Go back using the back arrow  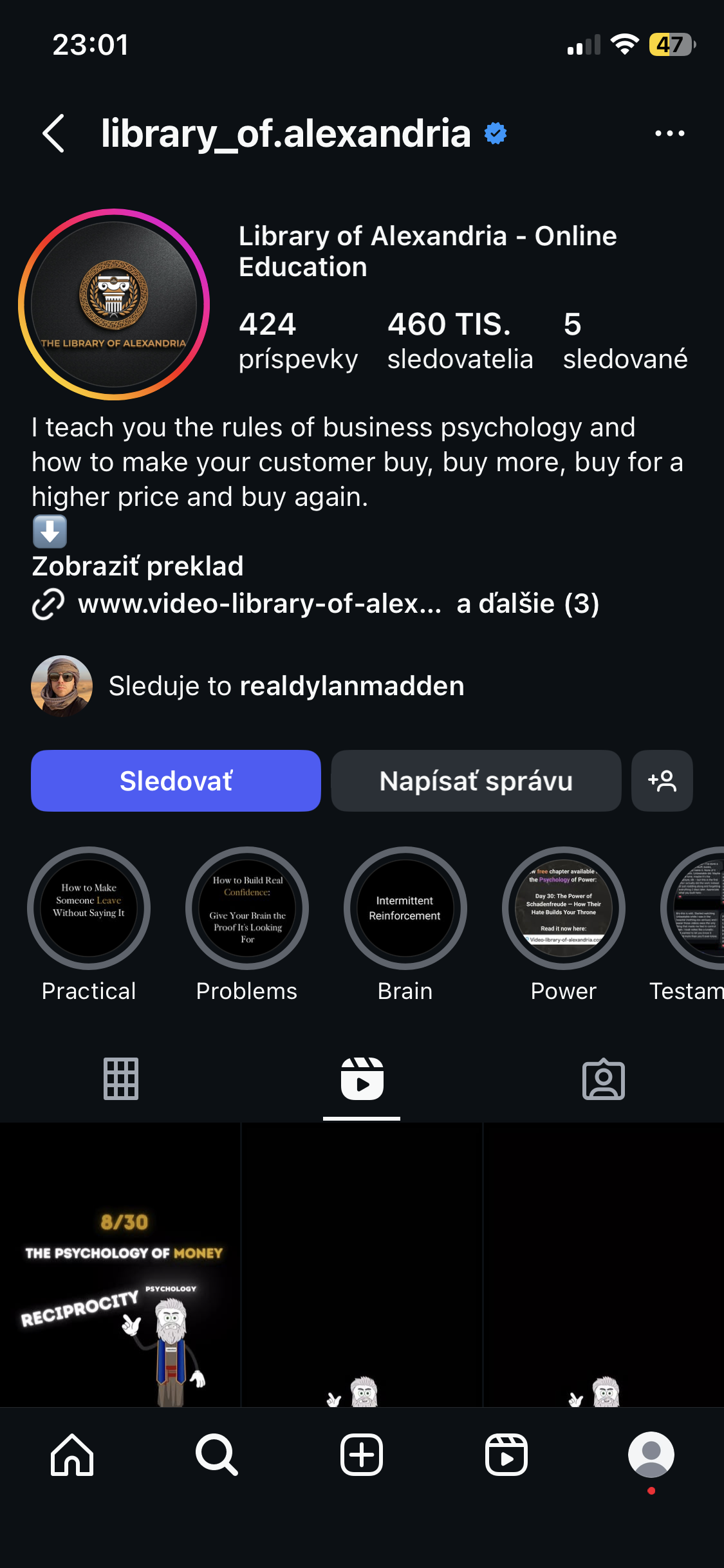54,133
